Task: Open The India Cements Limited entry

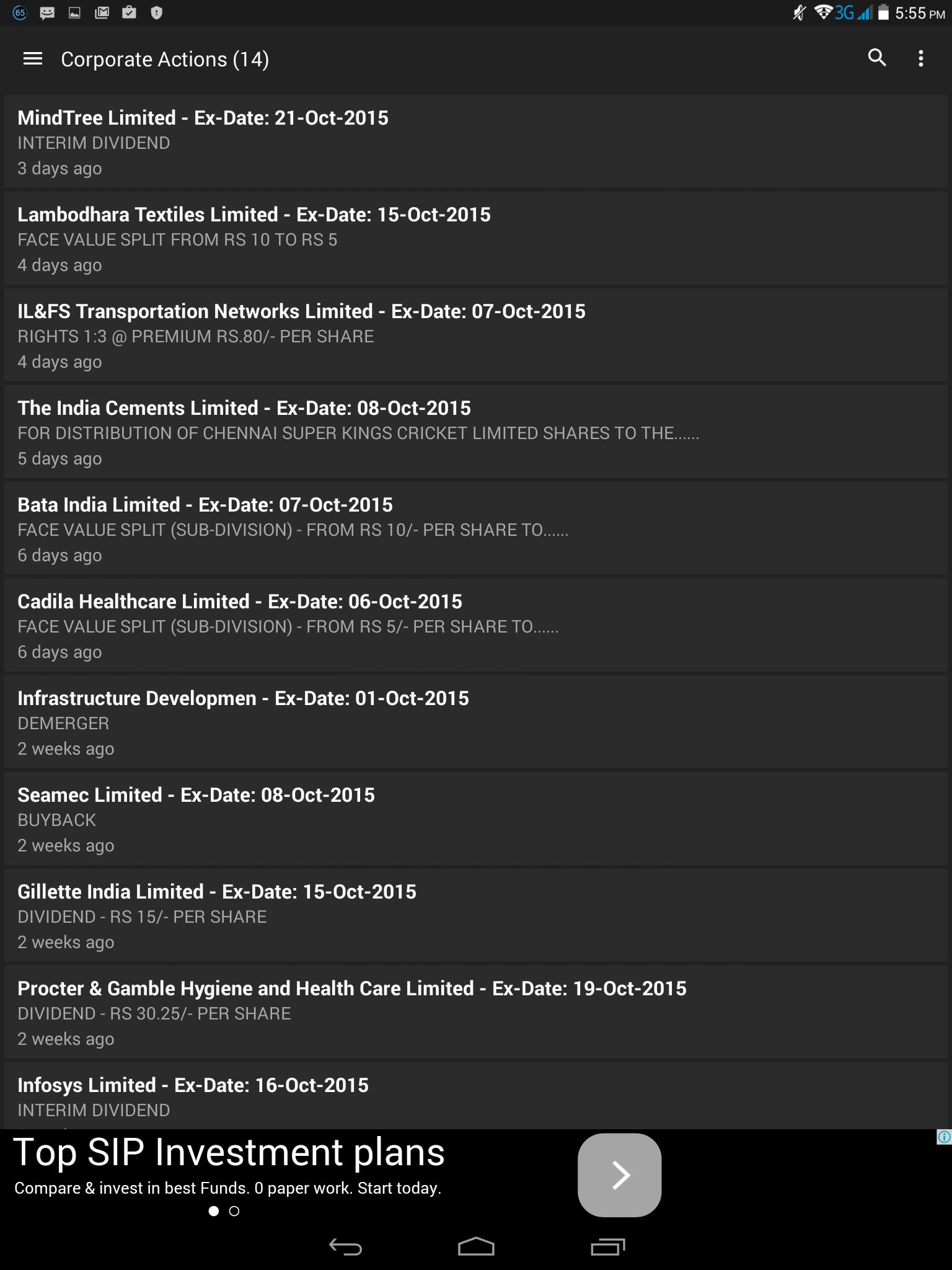Action: click(x=476, y=432)
